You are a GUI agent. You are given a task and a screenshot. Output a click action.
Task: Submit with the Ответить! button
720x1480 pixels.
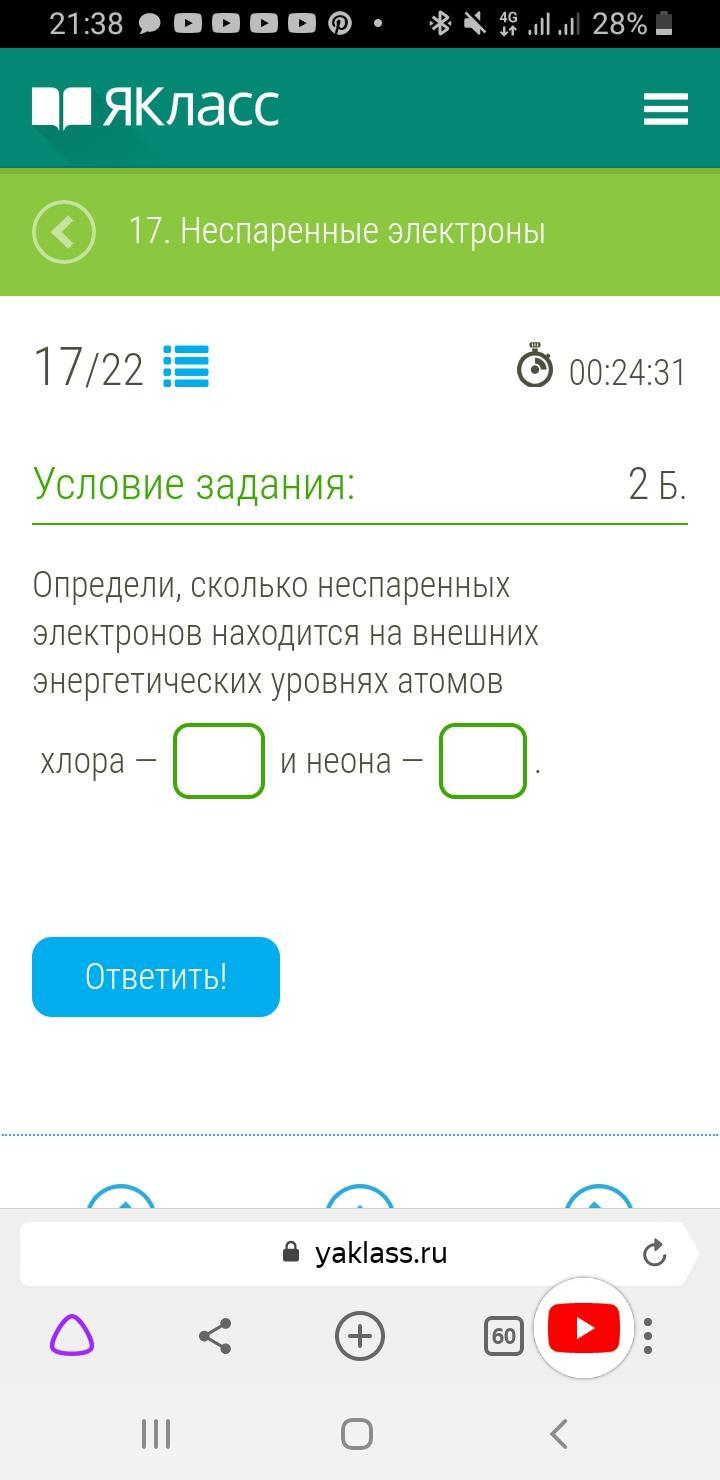[156, 977]
